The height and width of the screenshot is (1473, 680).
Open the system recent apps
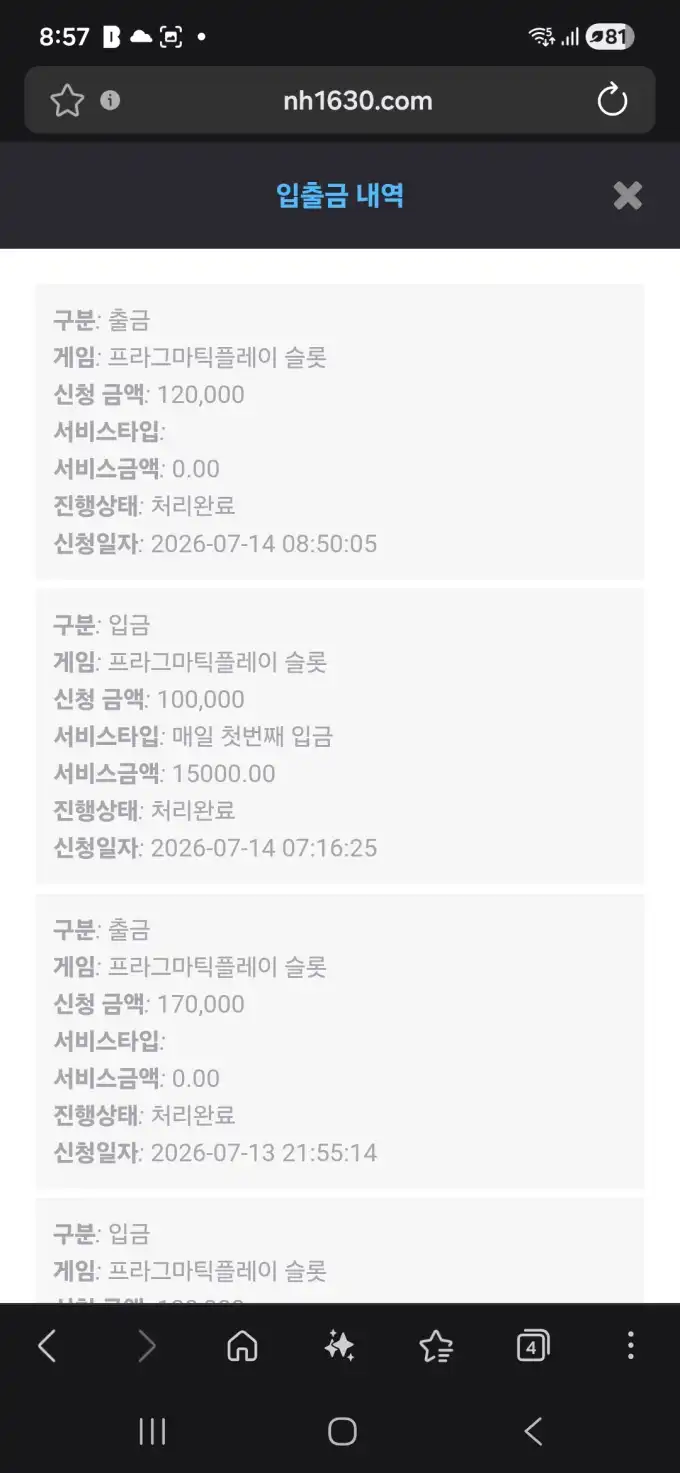coord(152,1432)
